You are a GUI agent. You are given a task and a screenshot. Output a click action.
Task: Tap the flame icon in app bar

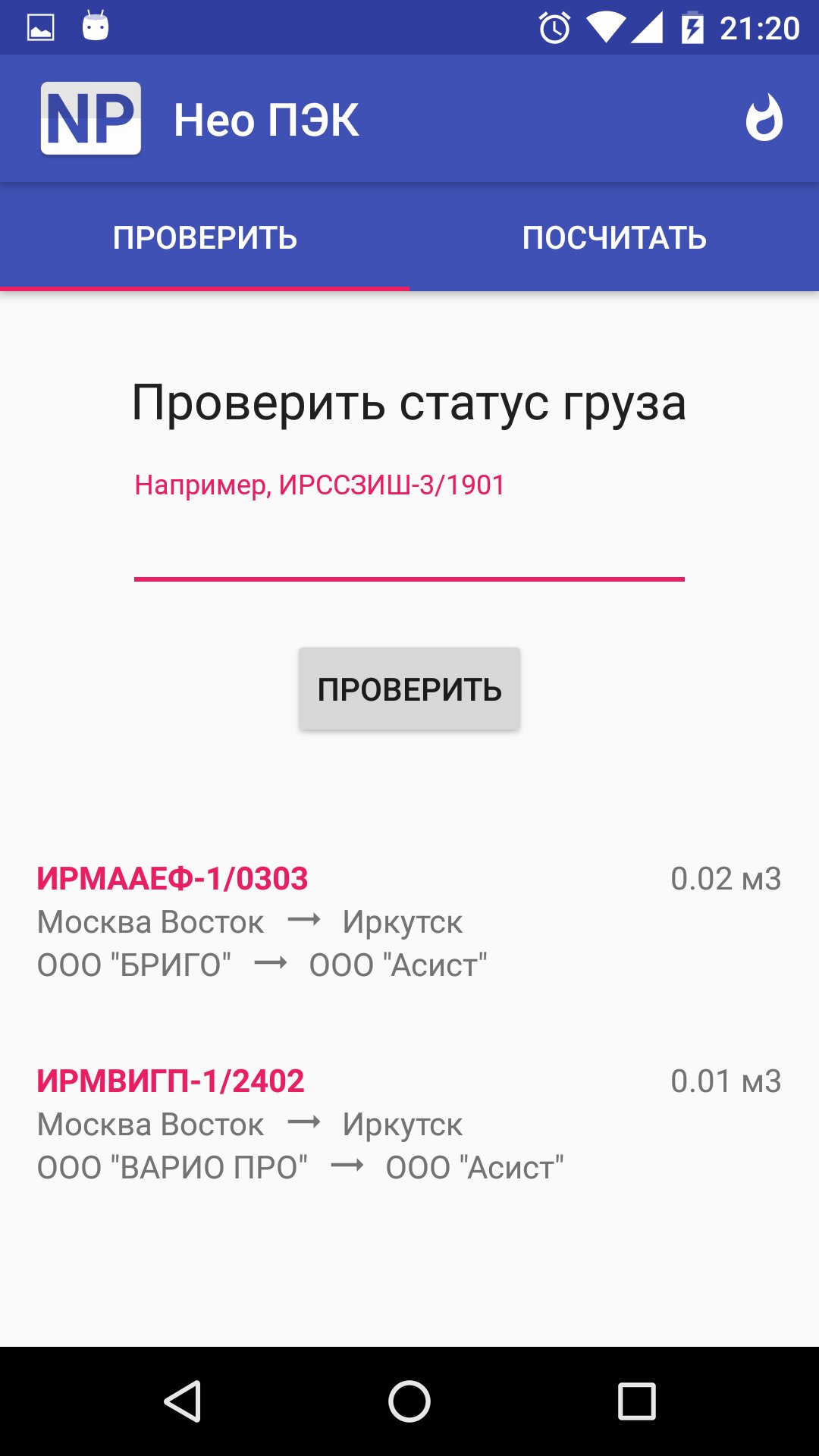[x=764, y=119]
